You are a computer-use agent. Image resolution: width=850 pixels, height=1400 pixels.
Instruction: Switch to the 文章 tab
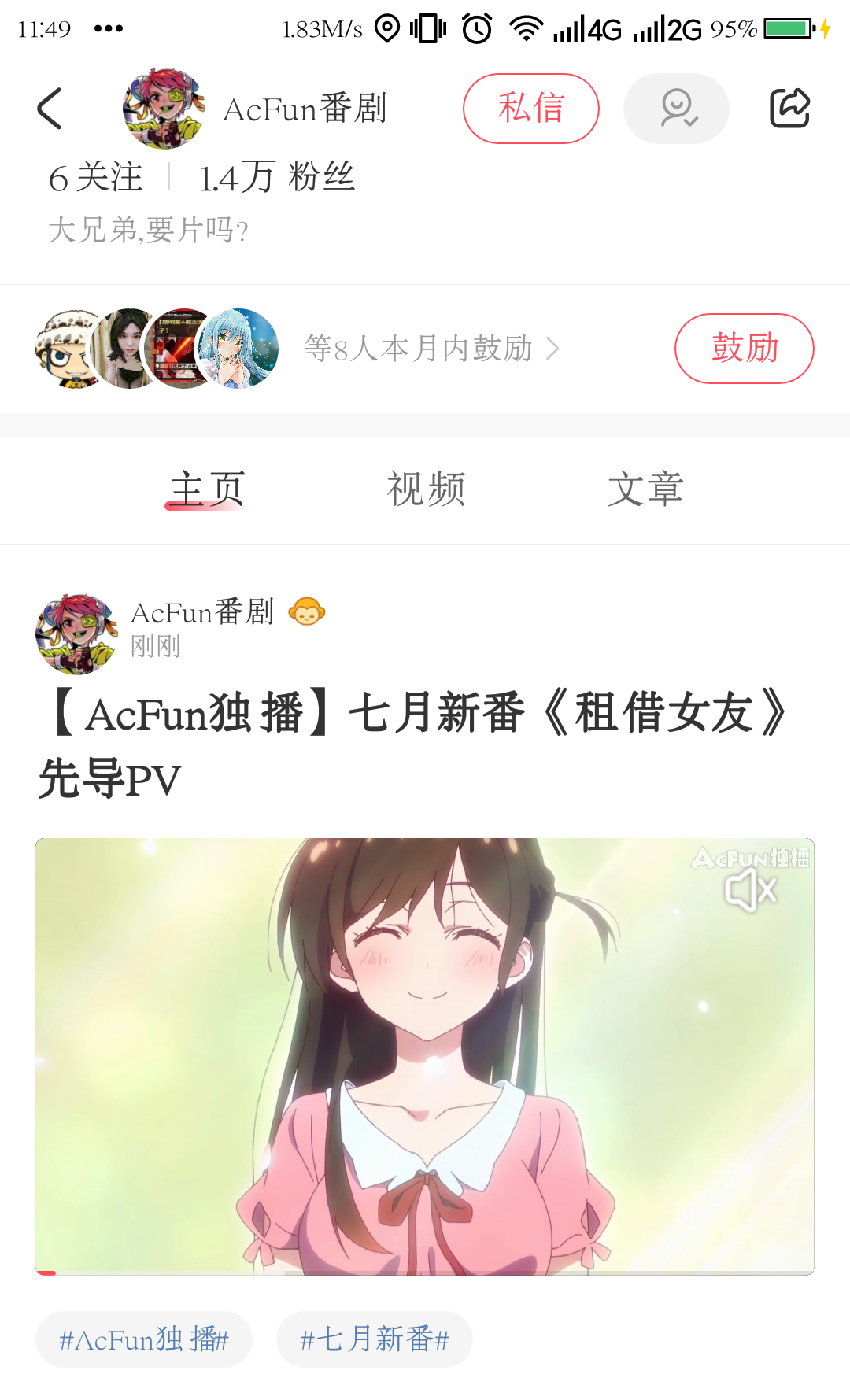[x=645, y=489]
